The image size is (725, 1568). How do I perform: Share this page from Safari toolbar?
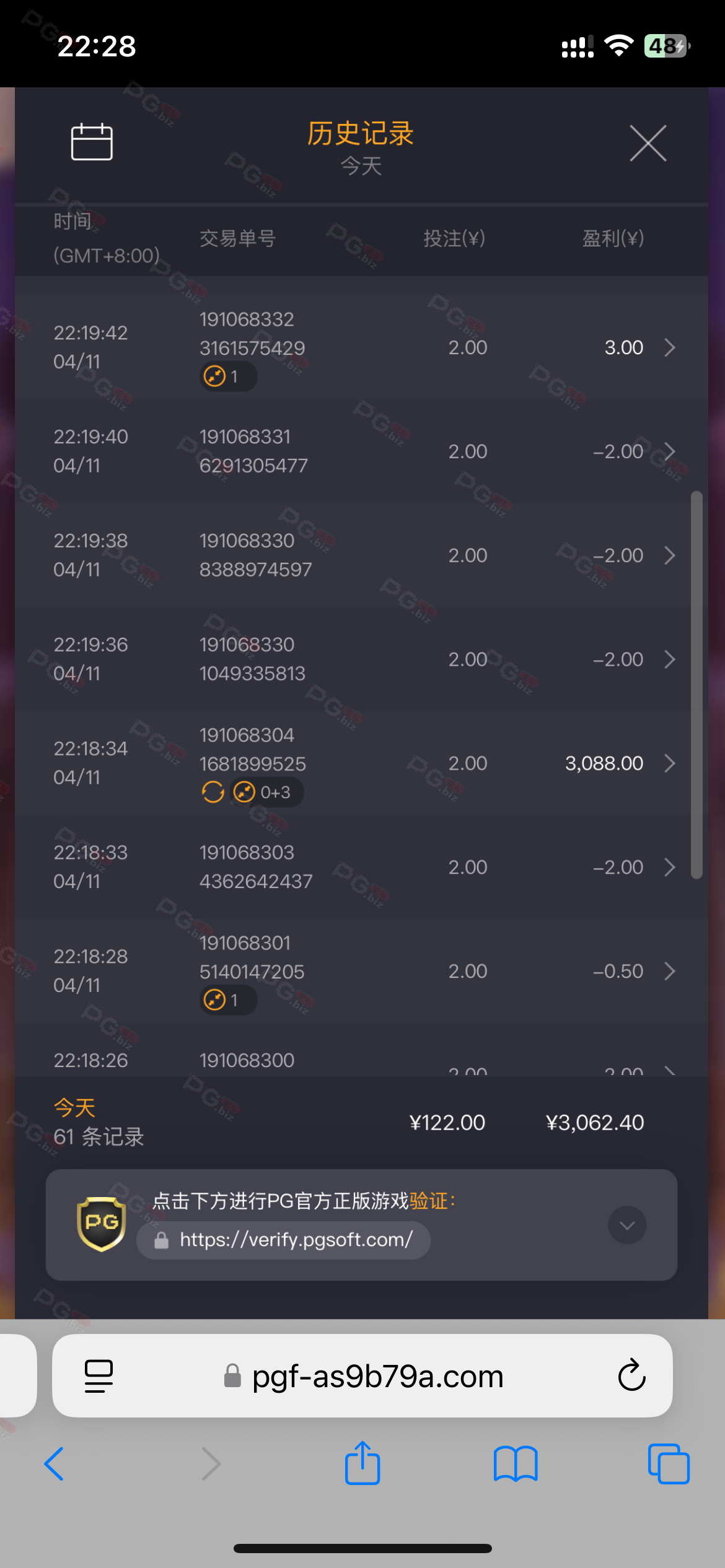coord(362,1463)
